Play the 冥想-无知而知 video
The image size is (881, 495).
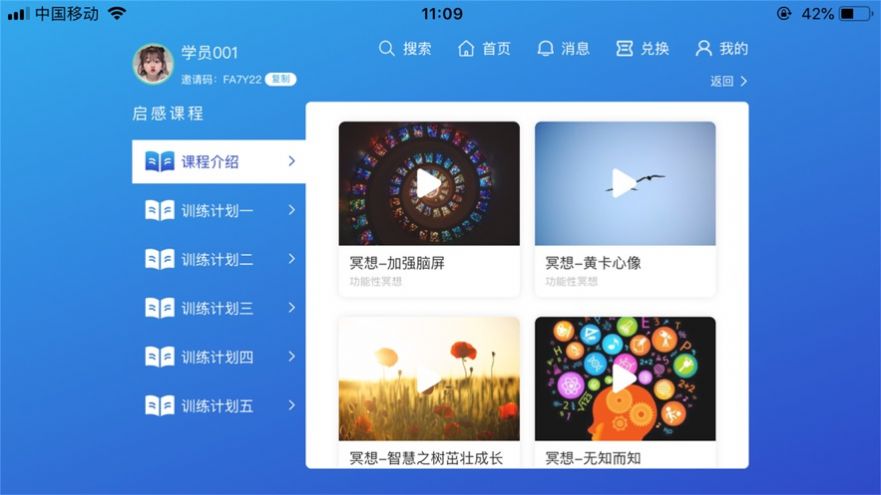click(x=624, y=379)
